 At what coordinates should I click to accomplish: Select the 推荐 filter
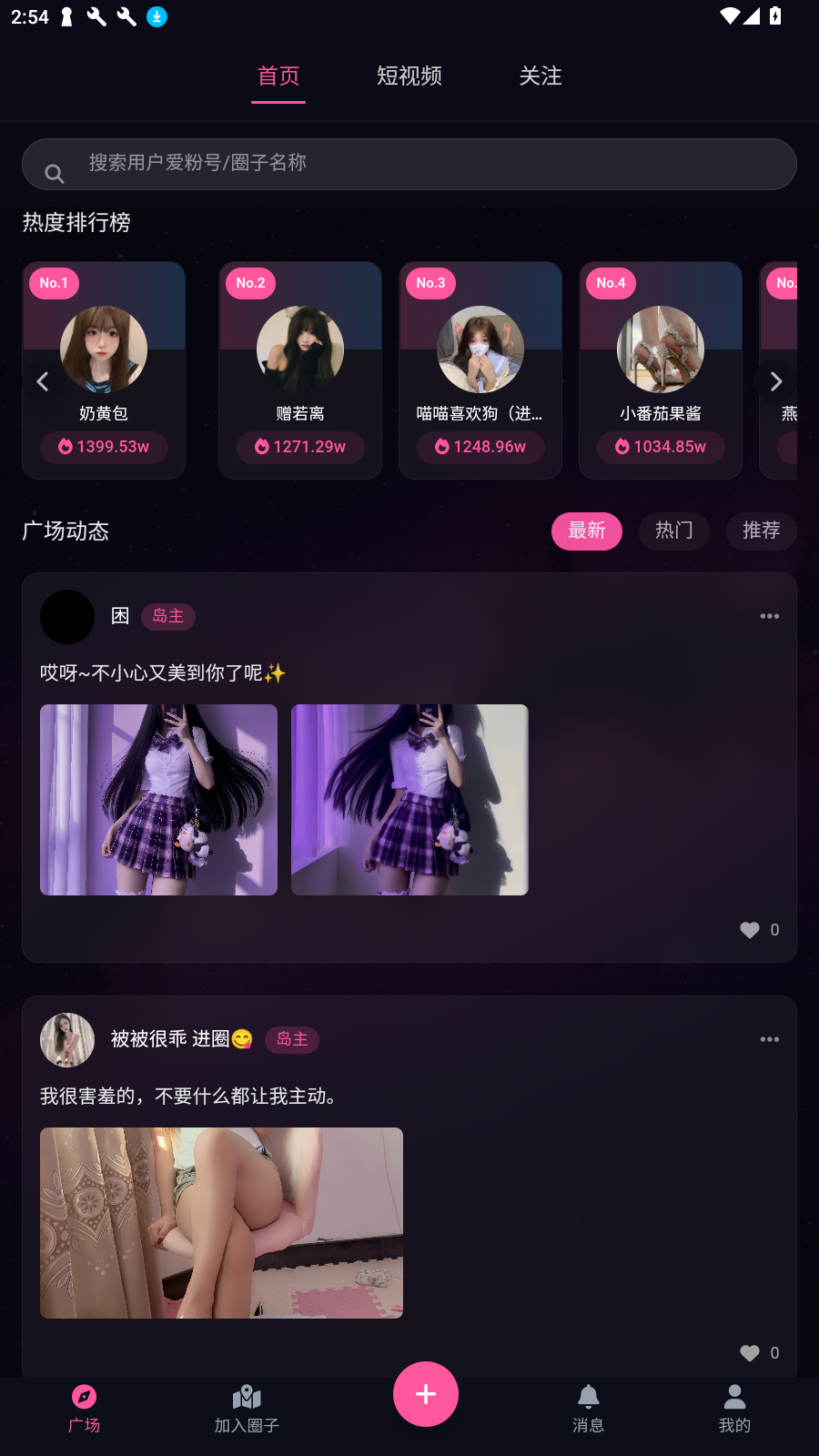tap(761, 531)
